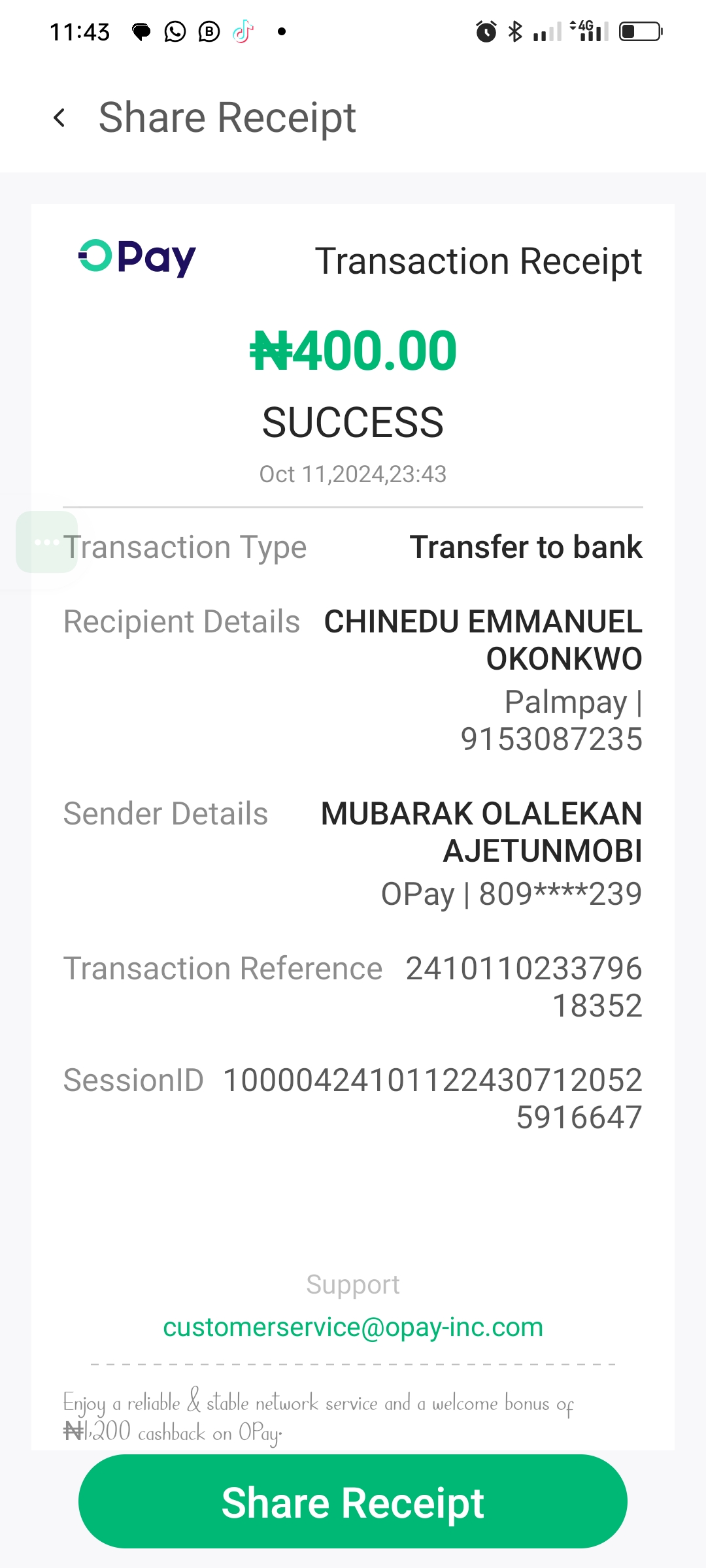
Task: Open the floating three-dot assistive bubble
Action: [46, 542]
